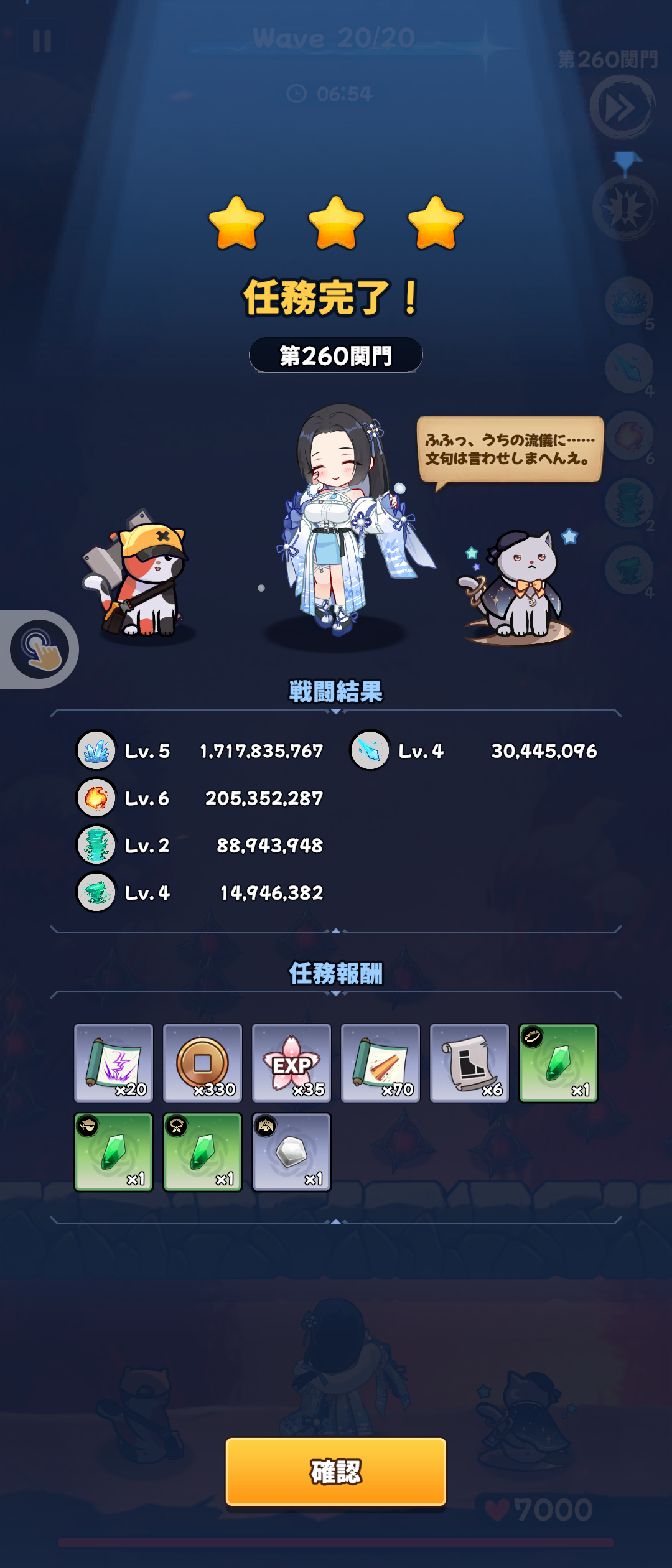This screenshot has height=1568, width=672.
Task: Open the lightning scroll ×20 reward
Action: [x=113, y=1063]
